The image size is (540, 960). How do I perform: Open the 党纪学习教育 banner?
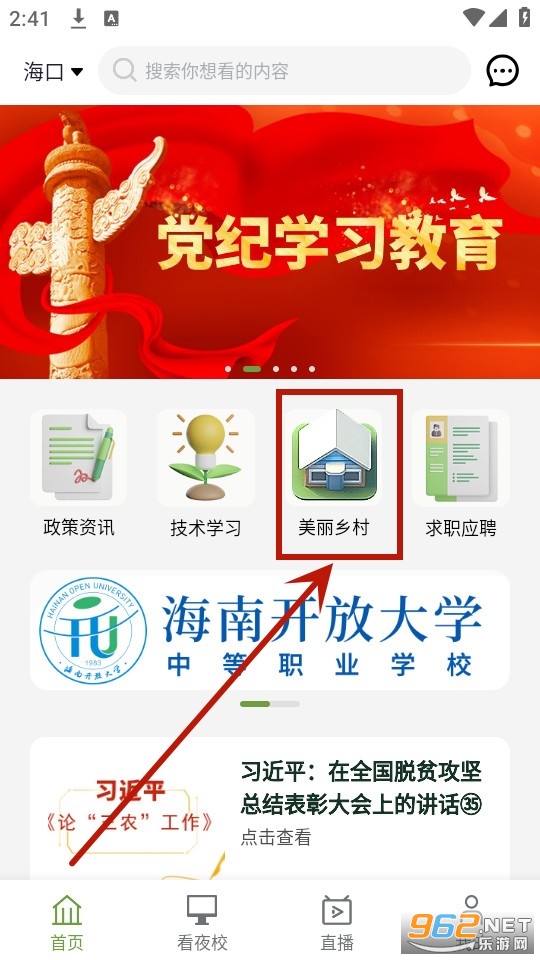[270, 242]
